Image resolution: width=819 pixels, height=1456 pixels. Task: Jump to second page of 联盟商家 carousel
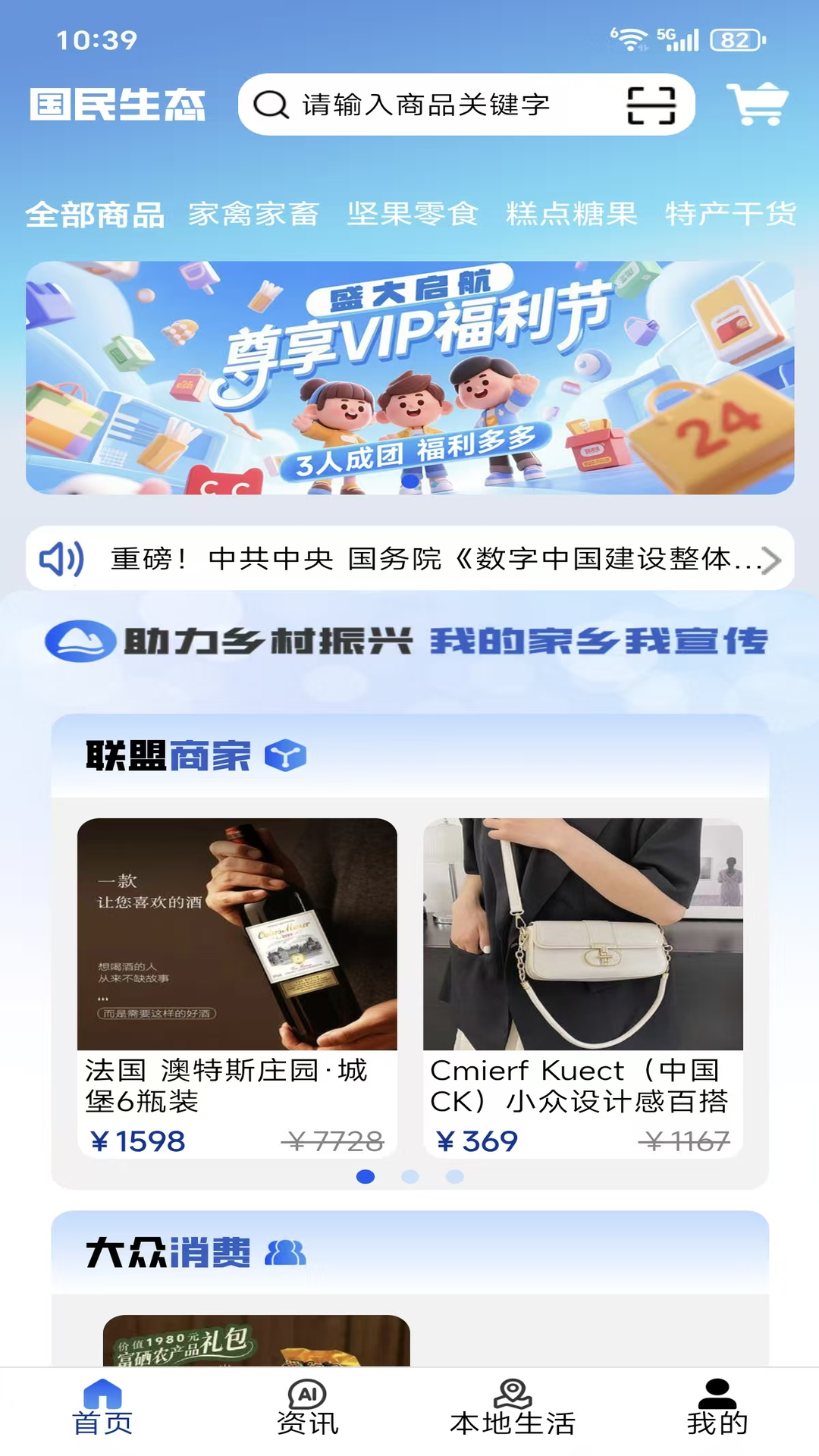(x=410, y=1177)
